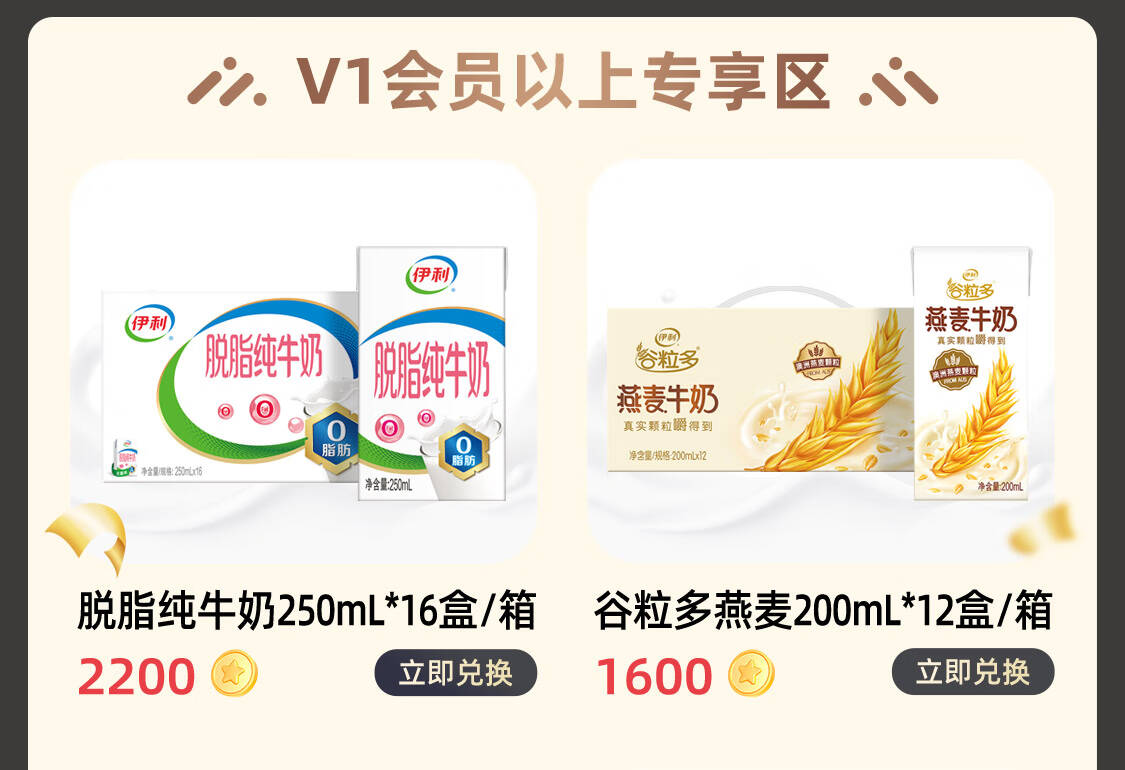
Task: Tap 立即兑换 for 脱脂纯牛奶
Action: 455,673
